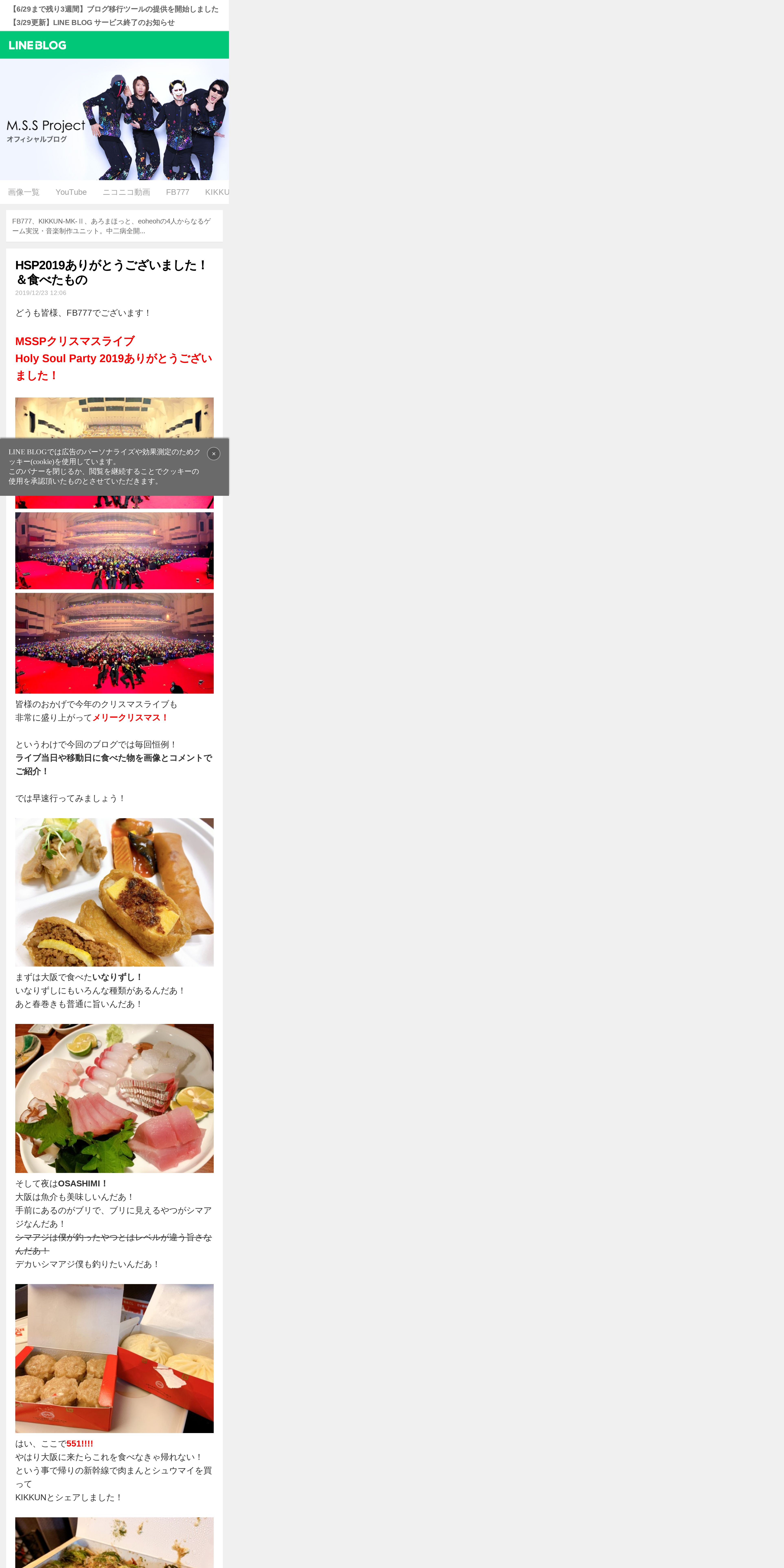View the sashimi platter photo
Viewport: 784px width, 1568px height.
114,1098
